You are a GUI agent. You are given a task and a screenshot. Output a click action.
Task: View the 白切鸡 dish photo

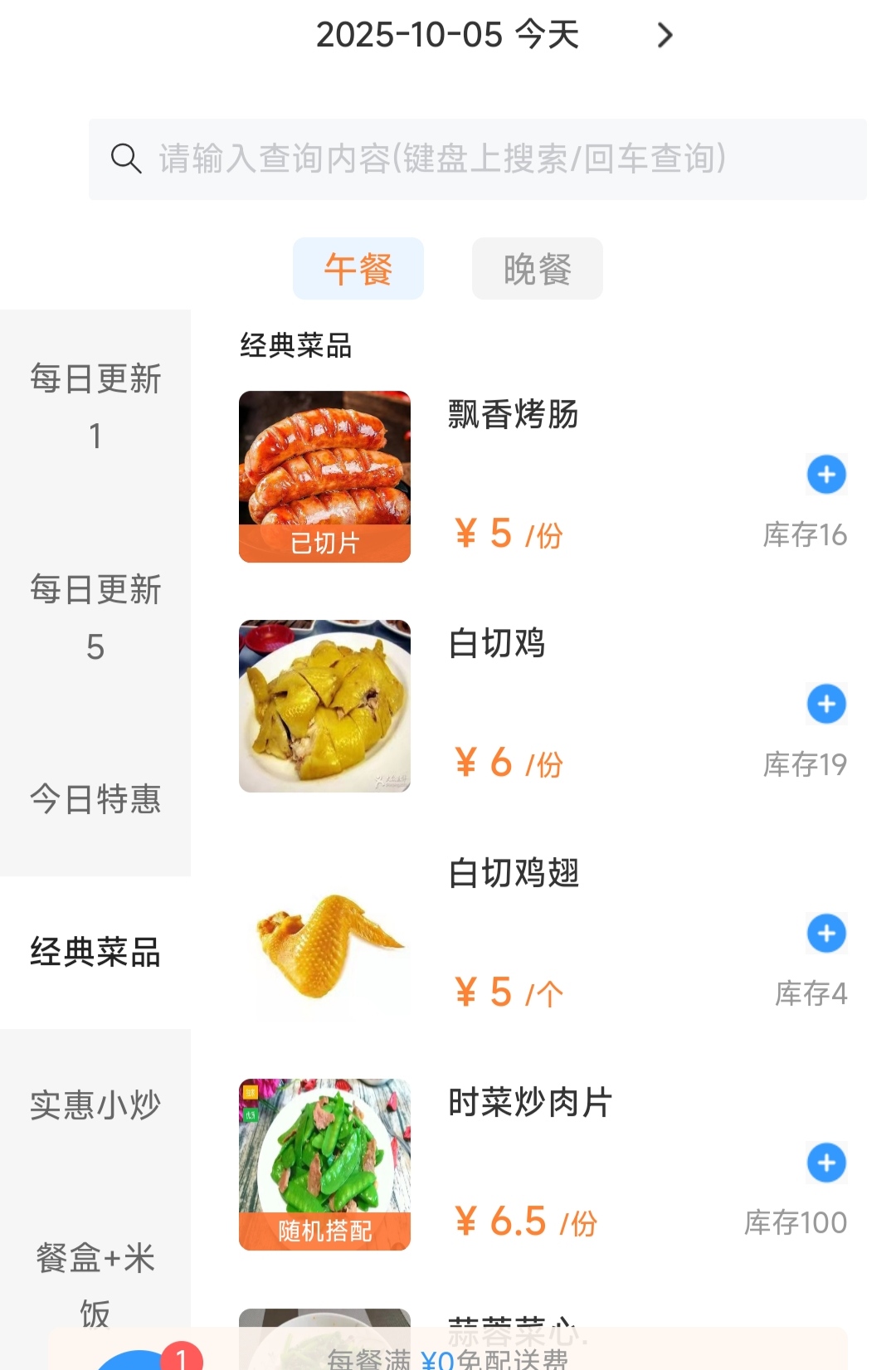tap(324, 705)
